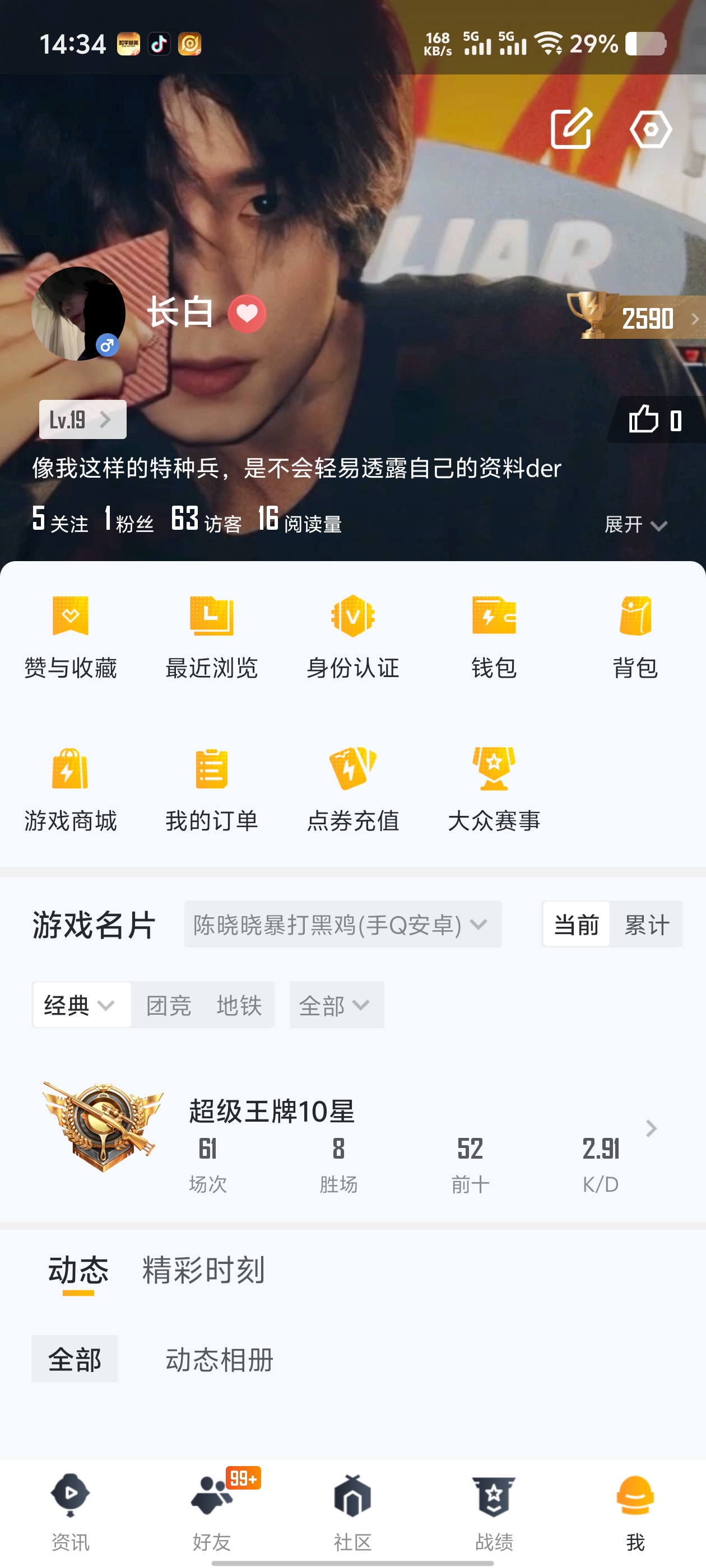Select the 动态相册 filter
Viewport: 706px width, 1568px height.
tap(219, 1359)
